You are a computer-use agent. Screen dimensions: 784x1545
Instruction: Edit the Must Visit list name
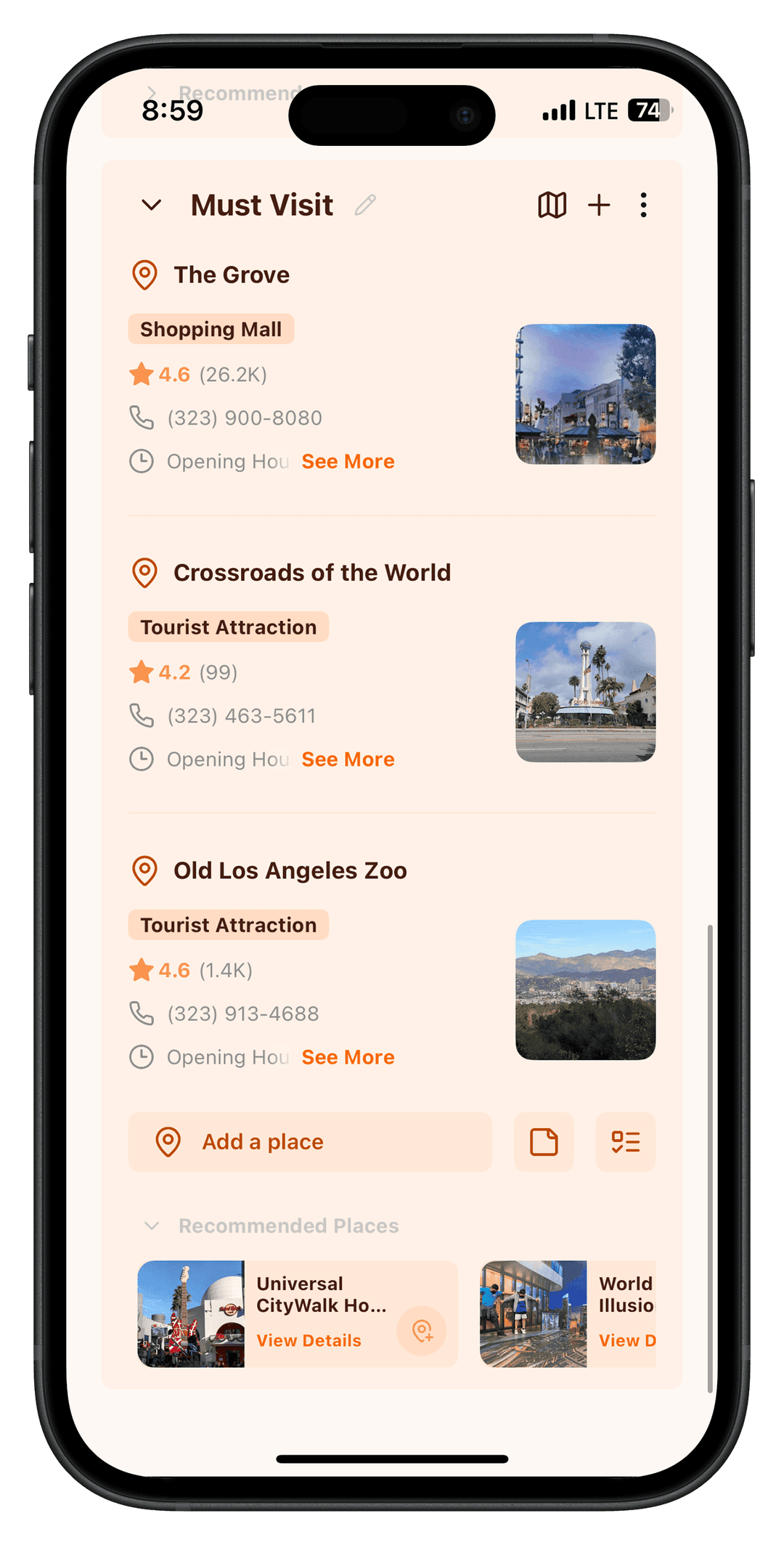click(x=365, y=205)
